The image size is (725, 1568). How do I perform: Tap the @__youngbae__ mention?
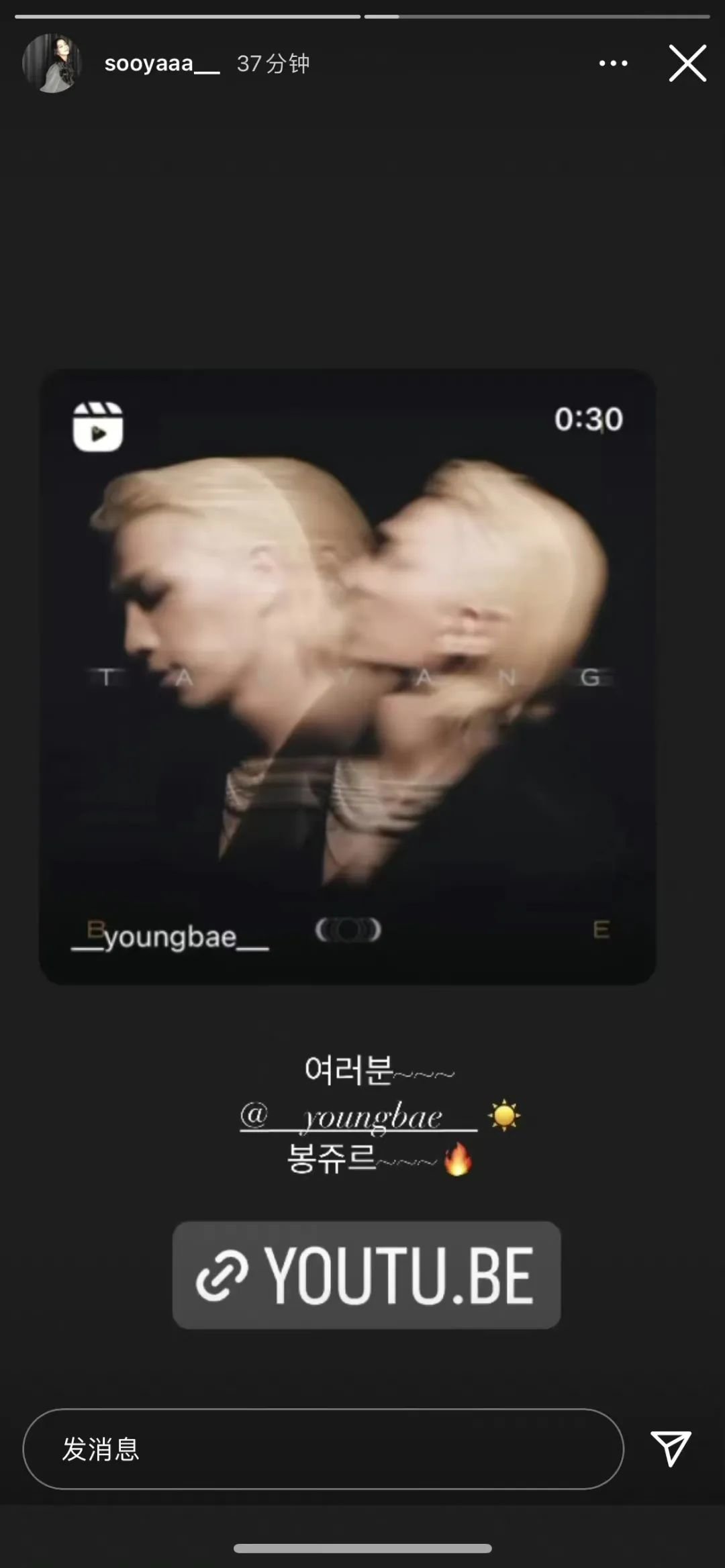358,1117
